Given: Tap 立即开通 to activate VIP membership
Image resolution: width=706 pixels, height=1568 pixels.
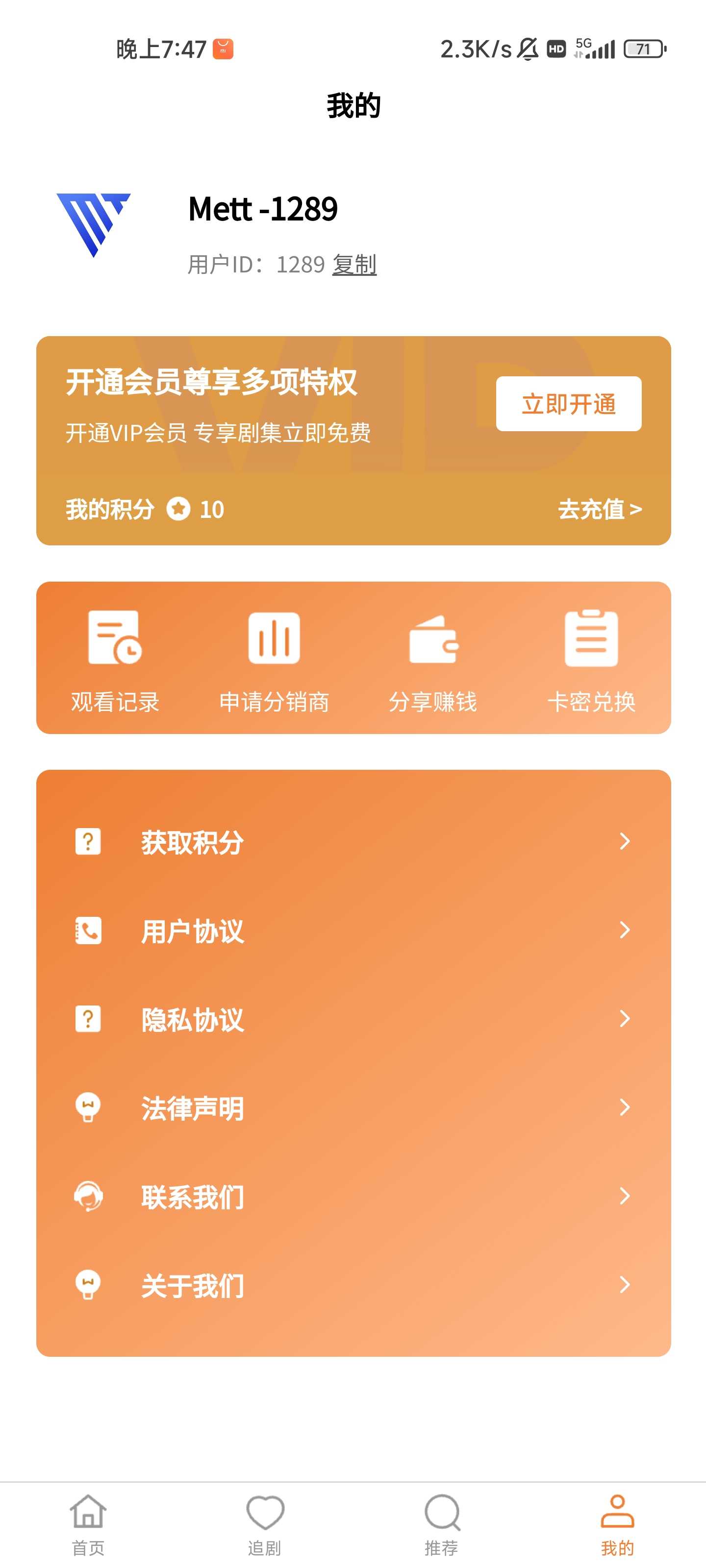Looking at the screenshot, I should (x=568, y=404).
